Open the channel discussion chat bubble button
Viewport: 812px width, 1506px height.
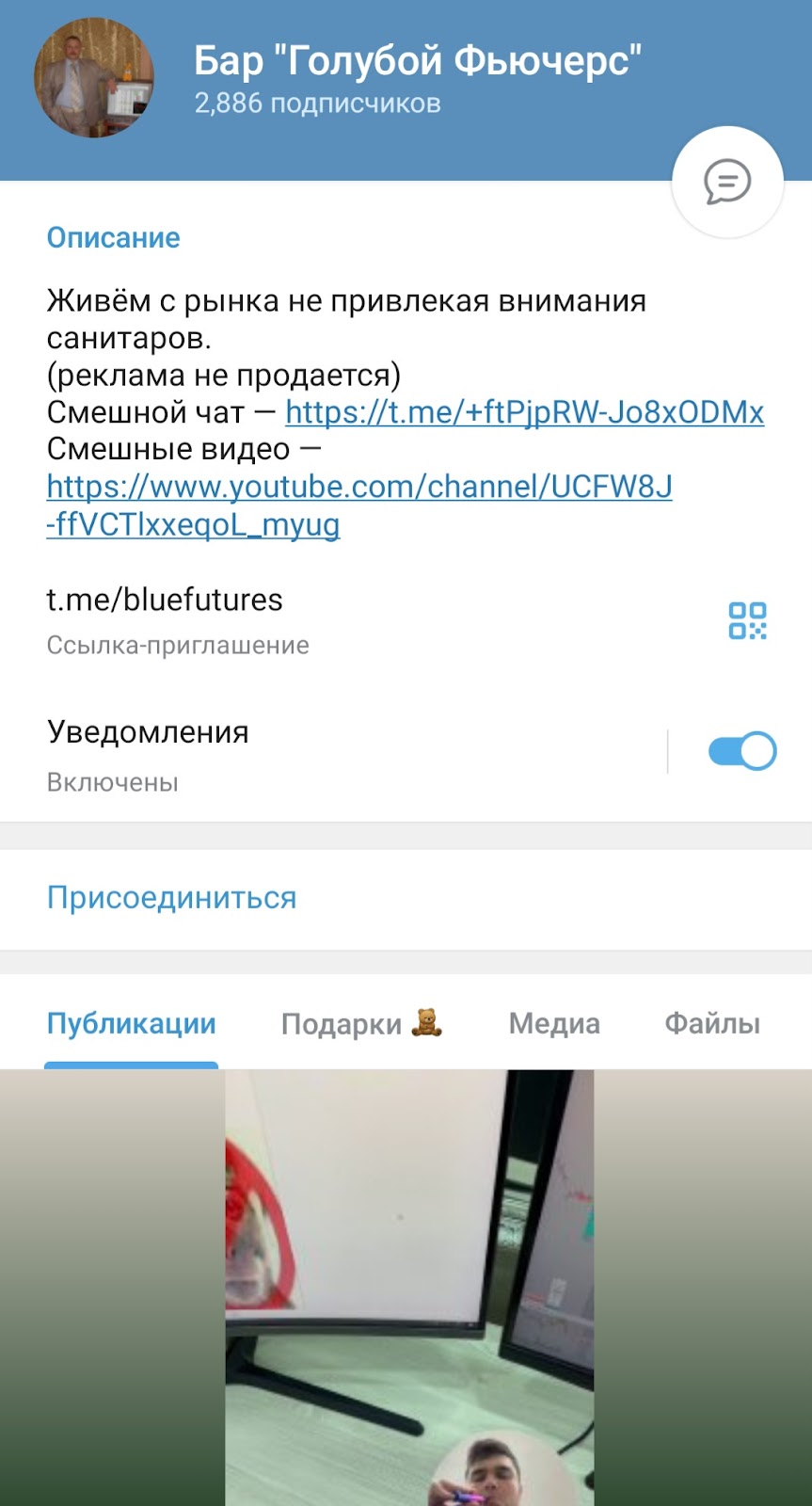[x=727, y=182]
